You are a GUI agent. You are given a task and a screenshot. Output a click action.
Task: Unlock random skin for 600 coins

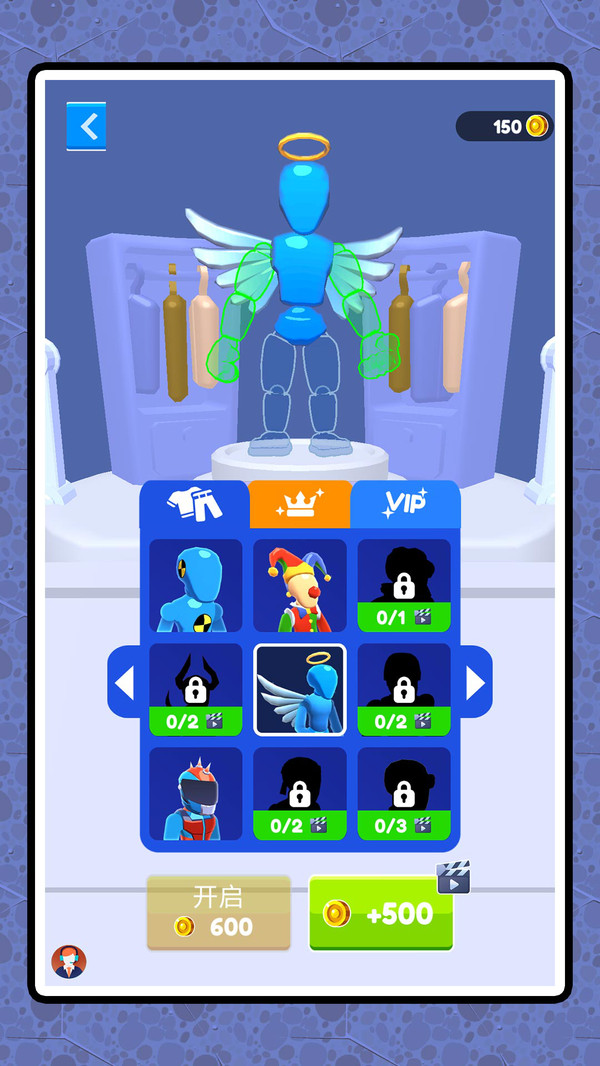click(x=218, y=913)
